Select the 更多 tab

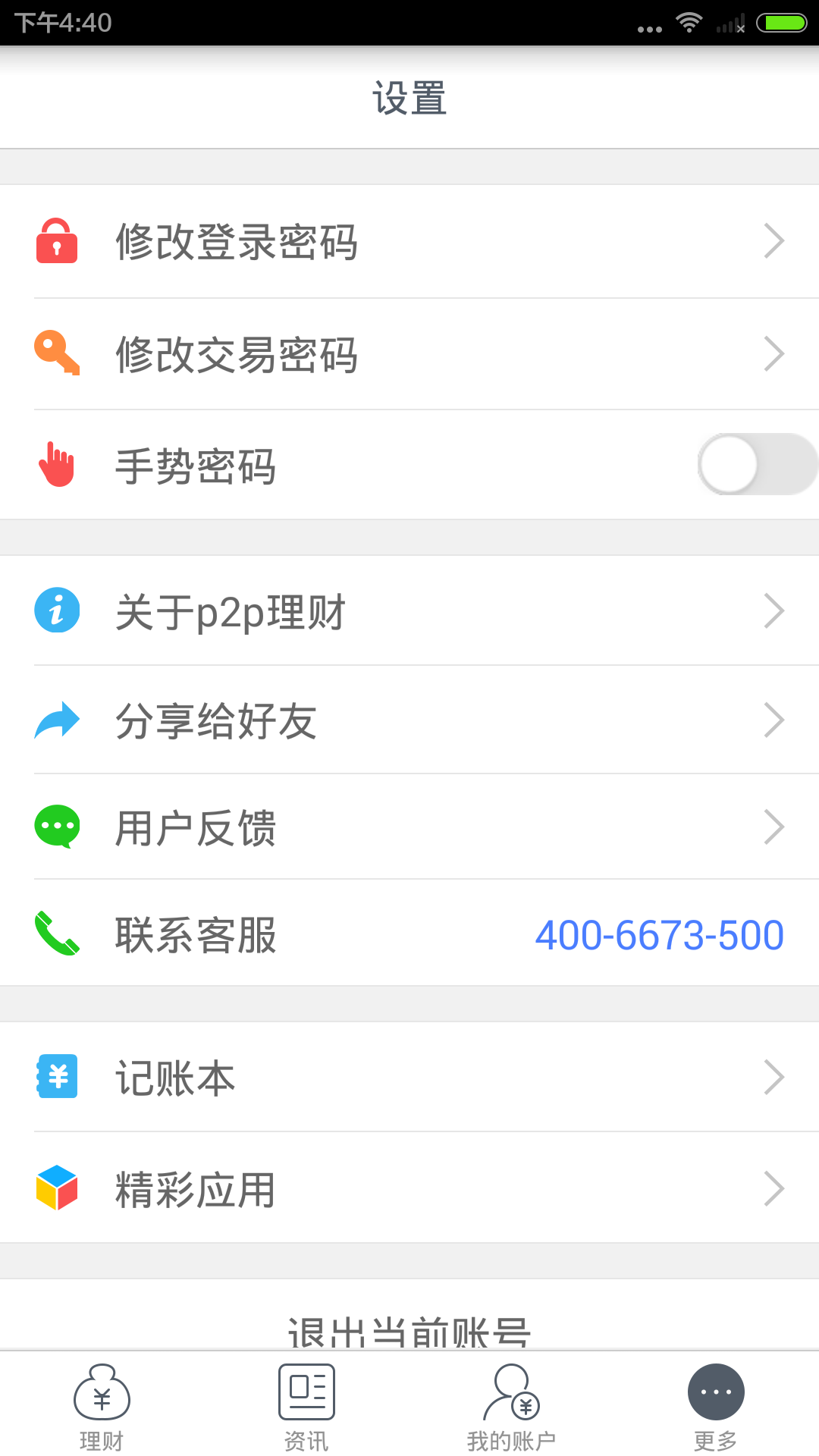(x=716, y=1406)
